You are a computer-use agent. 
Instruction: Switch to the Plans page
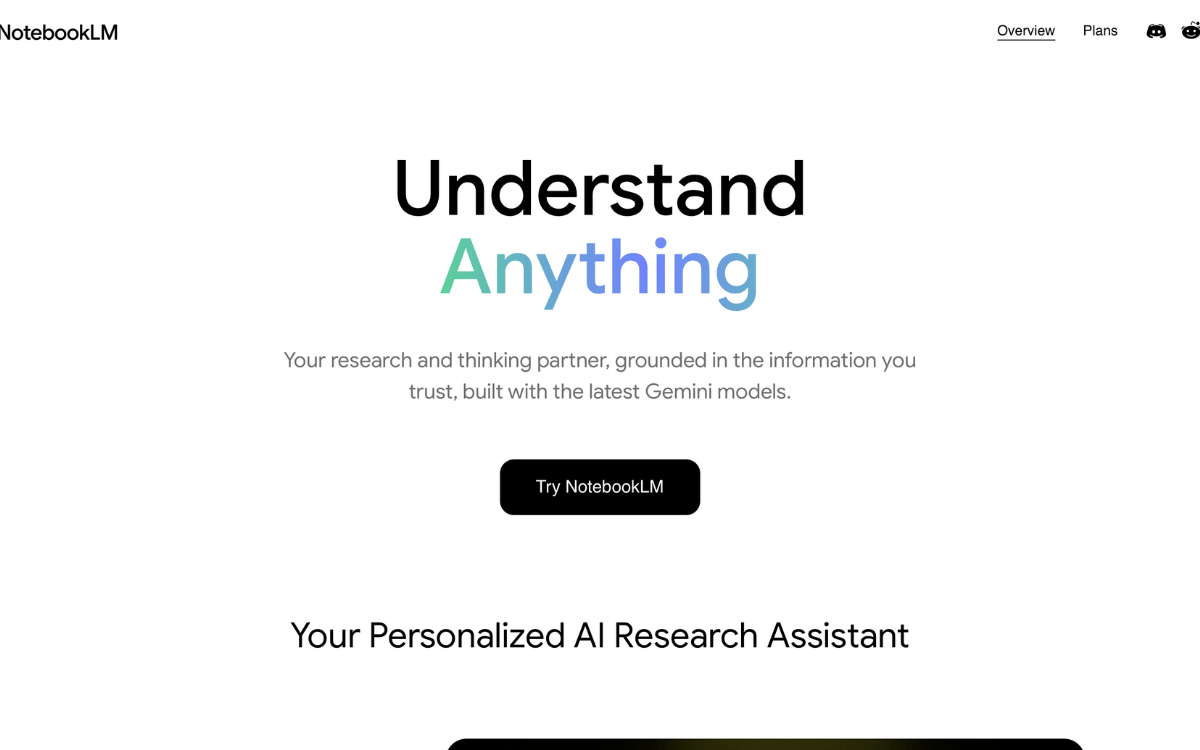click(1100, 31)
